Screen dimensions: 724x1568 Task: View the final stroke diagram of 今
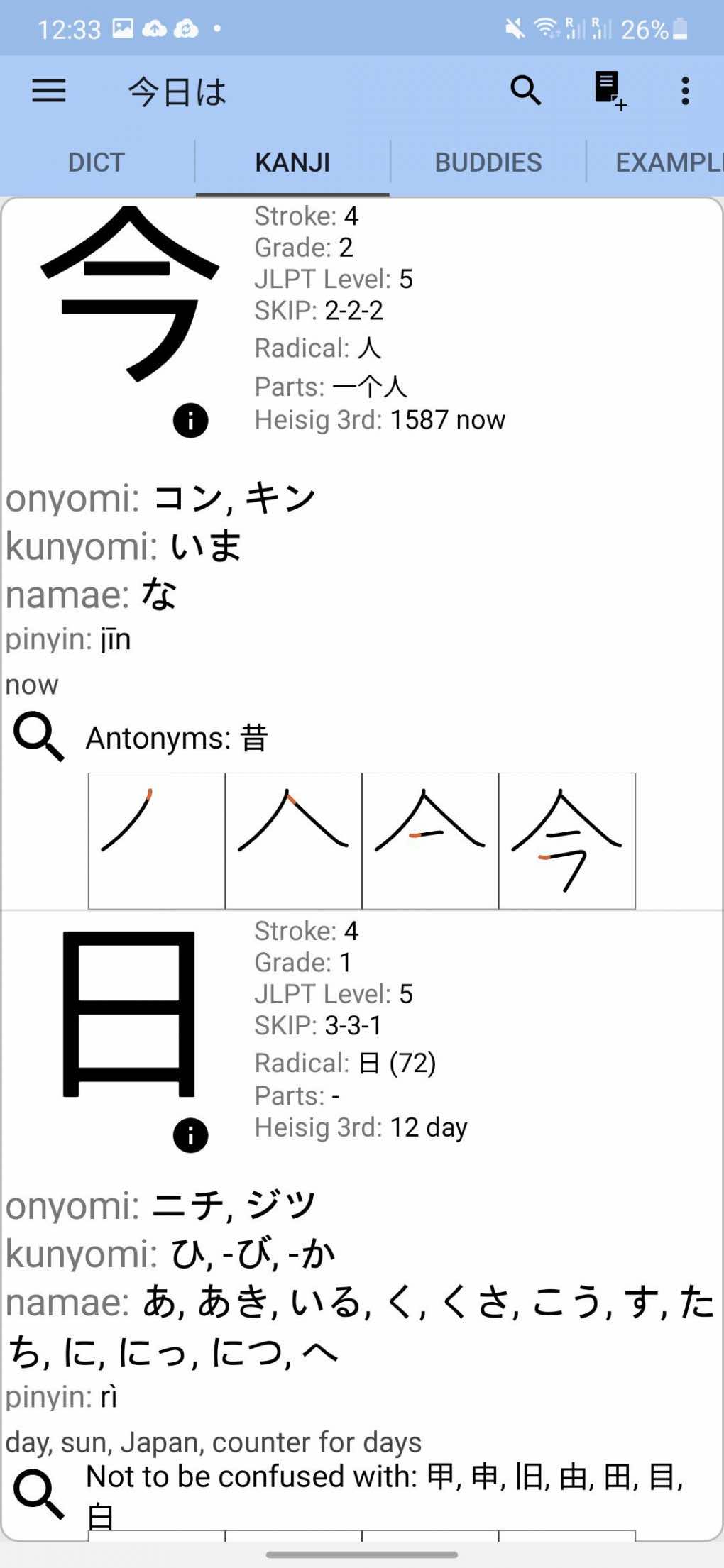pyautogui.click(x=566, y=841)
